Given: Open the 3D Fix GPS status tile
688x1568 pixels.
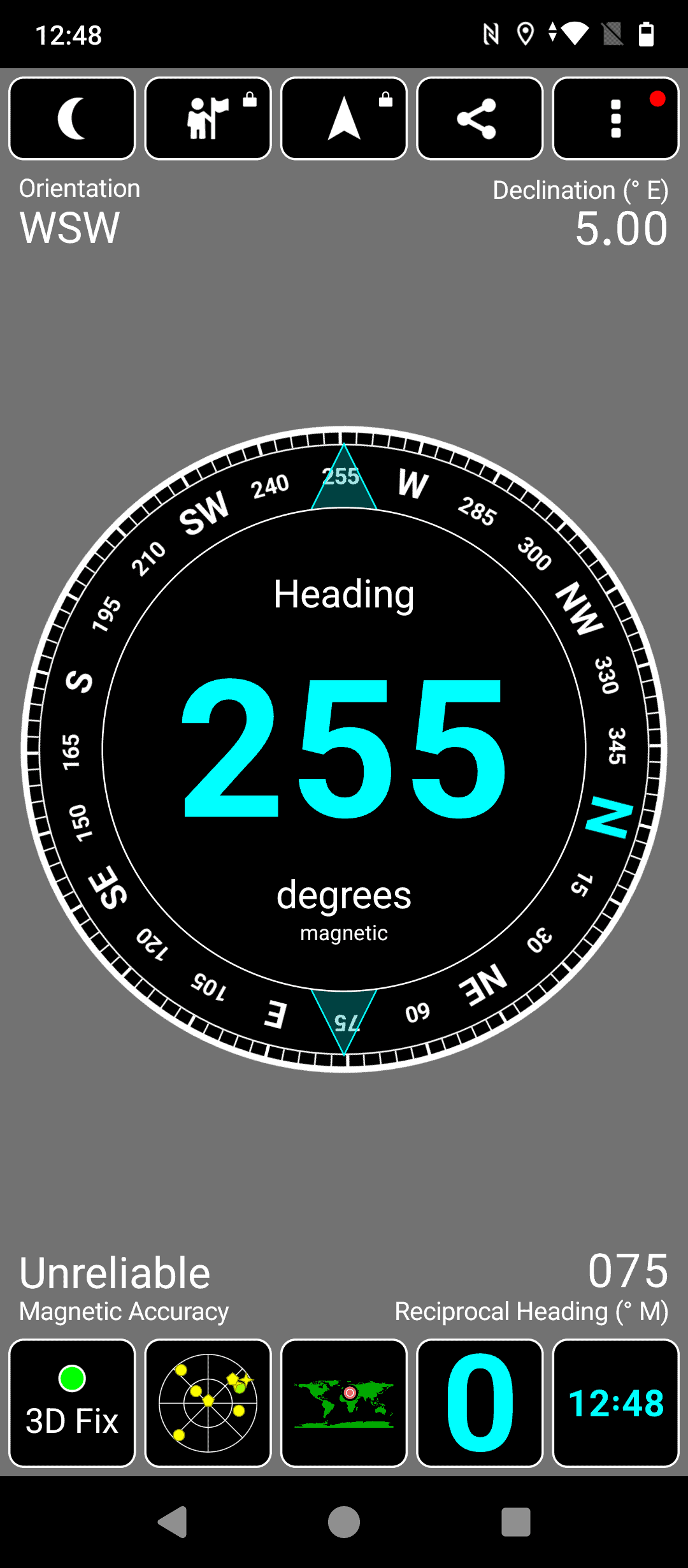Looking at the screenshot, I should pyautogui.click(x=72, y=1403).
